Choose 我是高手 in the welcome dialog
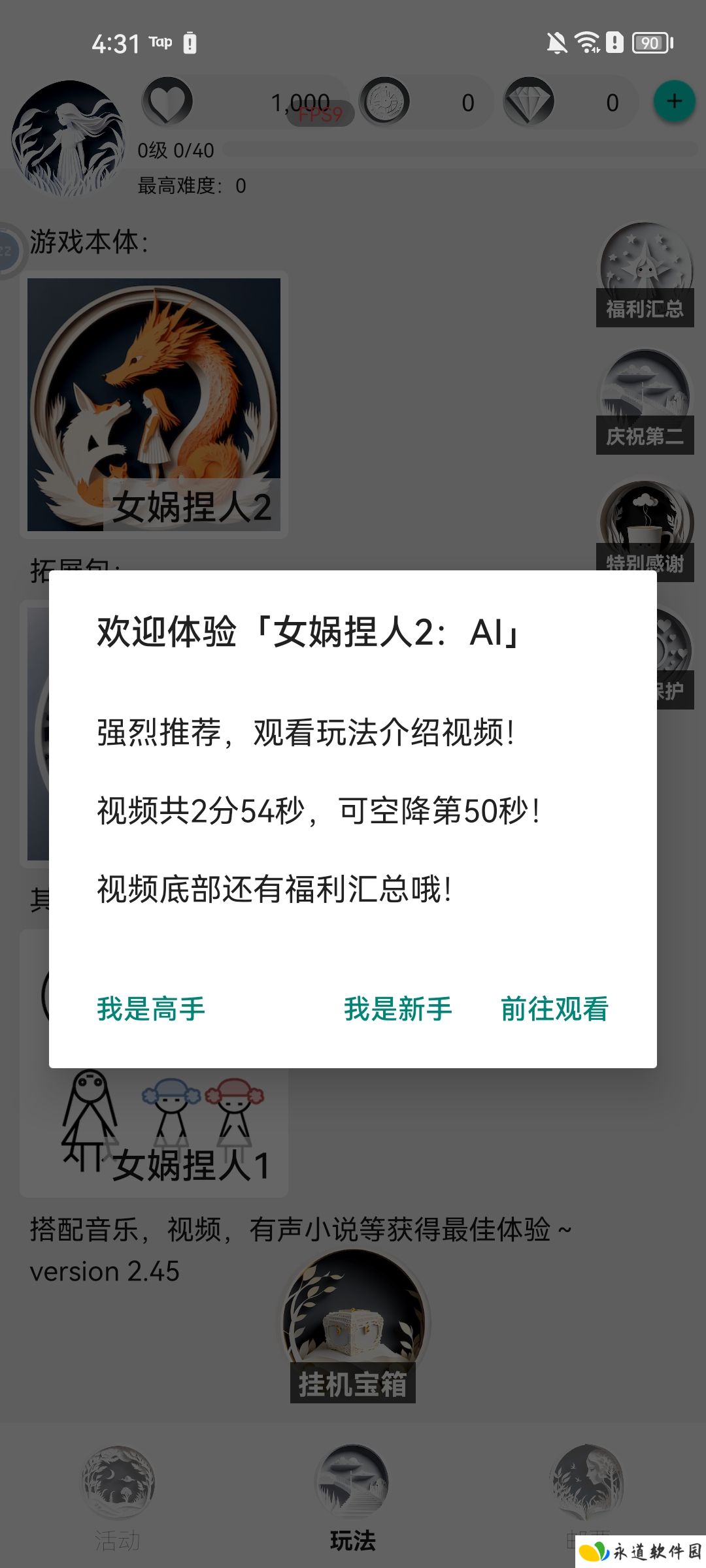706x1568 pixels. (x=151, y=1009)
